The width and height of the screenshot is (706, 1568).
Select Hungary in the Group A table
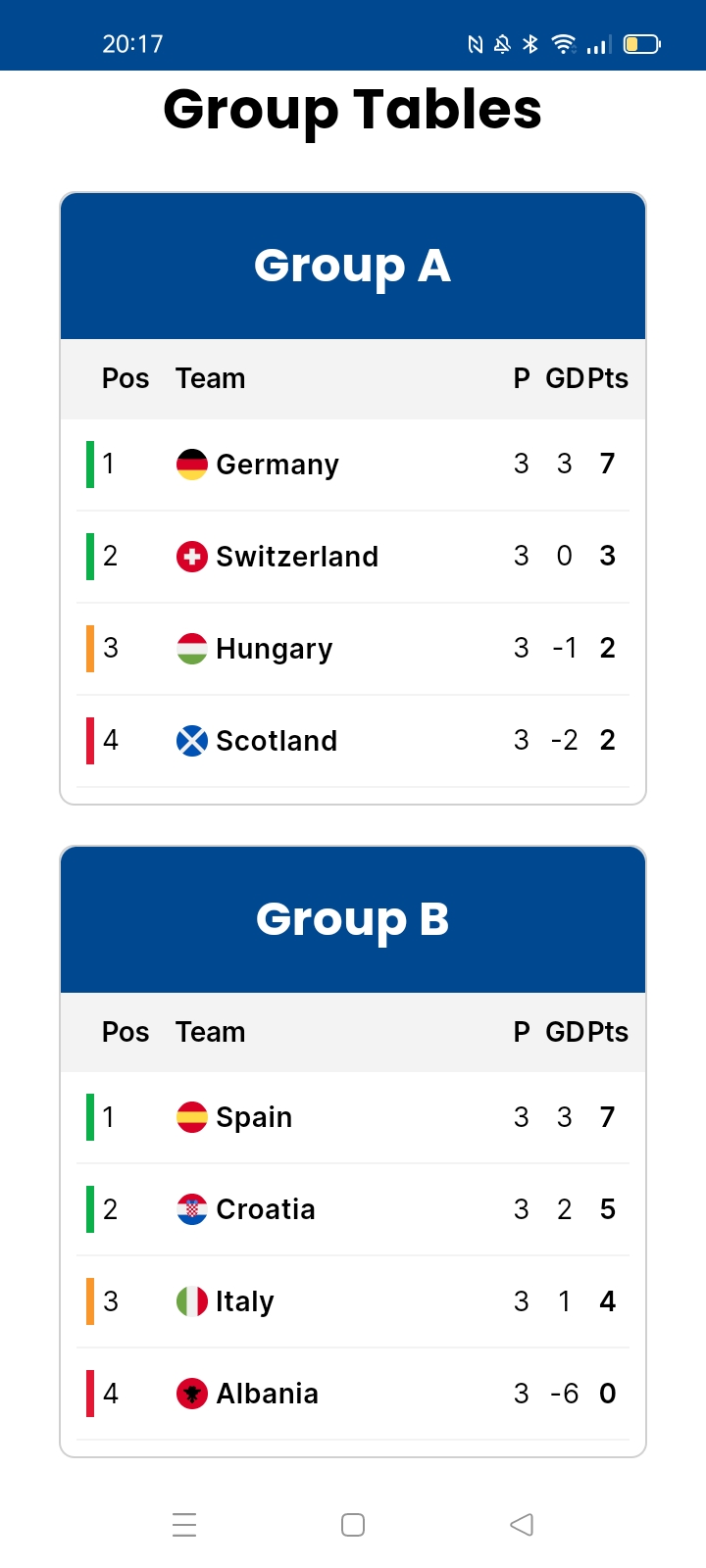(x=353, y=649)
